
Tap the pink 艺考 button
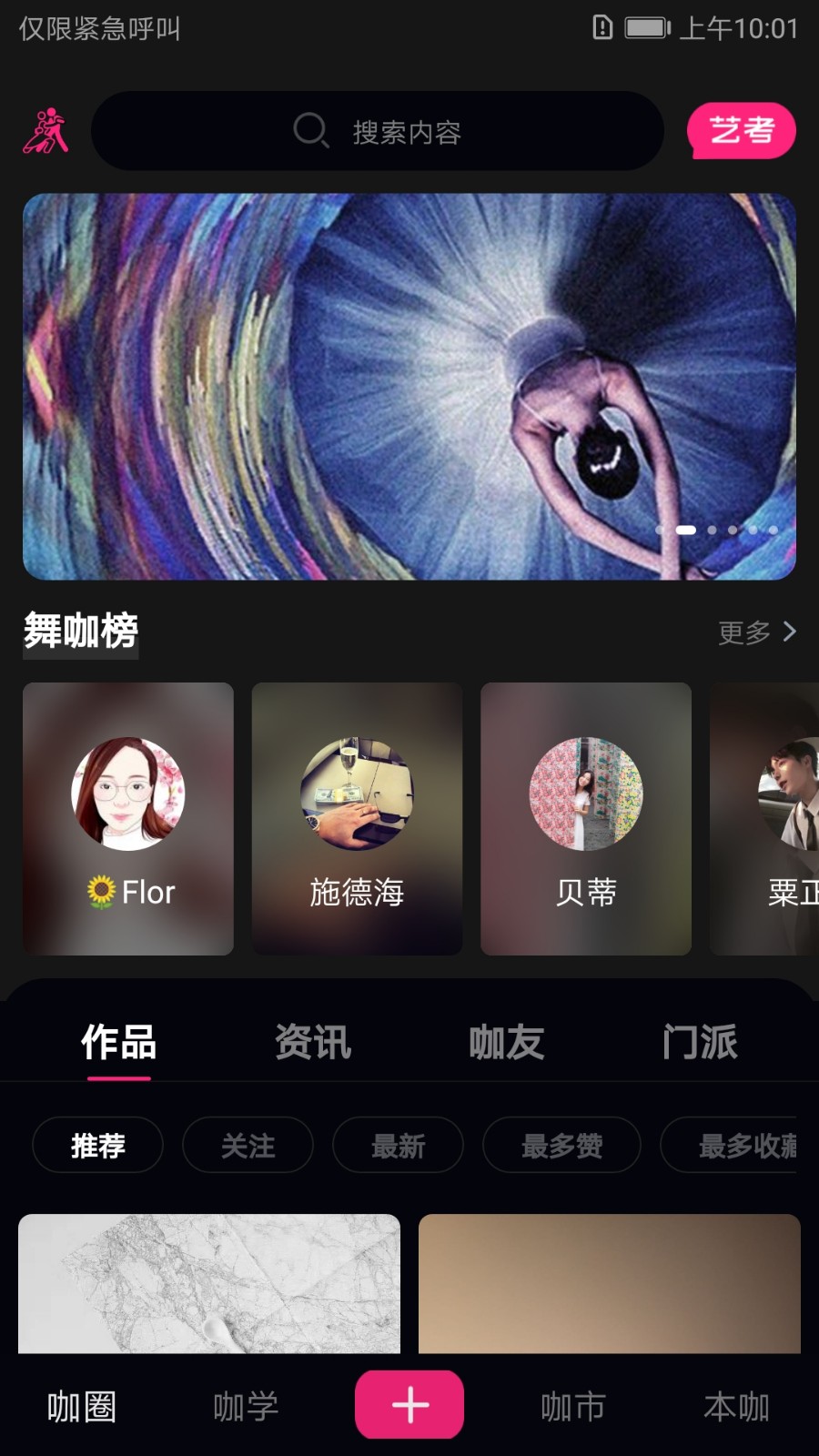click(x=742, y=130)
